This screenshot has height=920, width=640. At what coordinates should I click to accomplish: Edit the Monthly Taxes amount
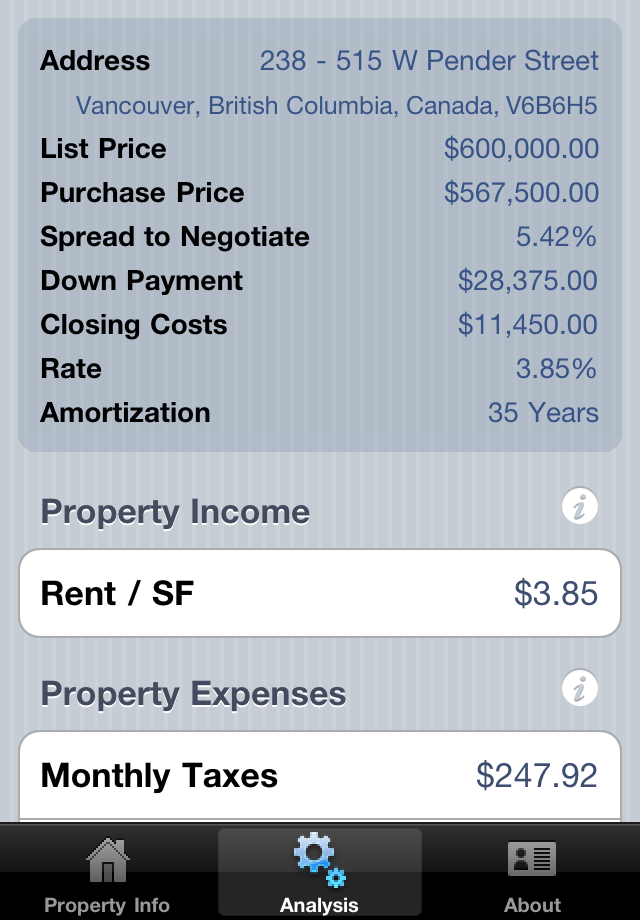[320, 775]
